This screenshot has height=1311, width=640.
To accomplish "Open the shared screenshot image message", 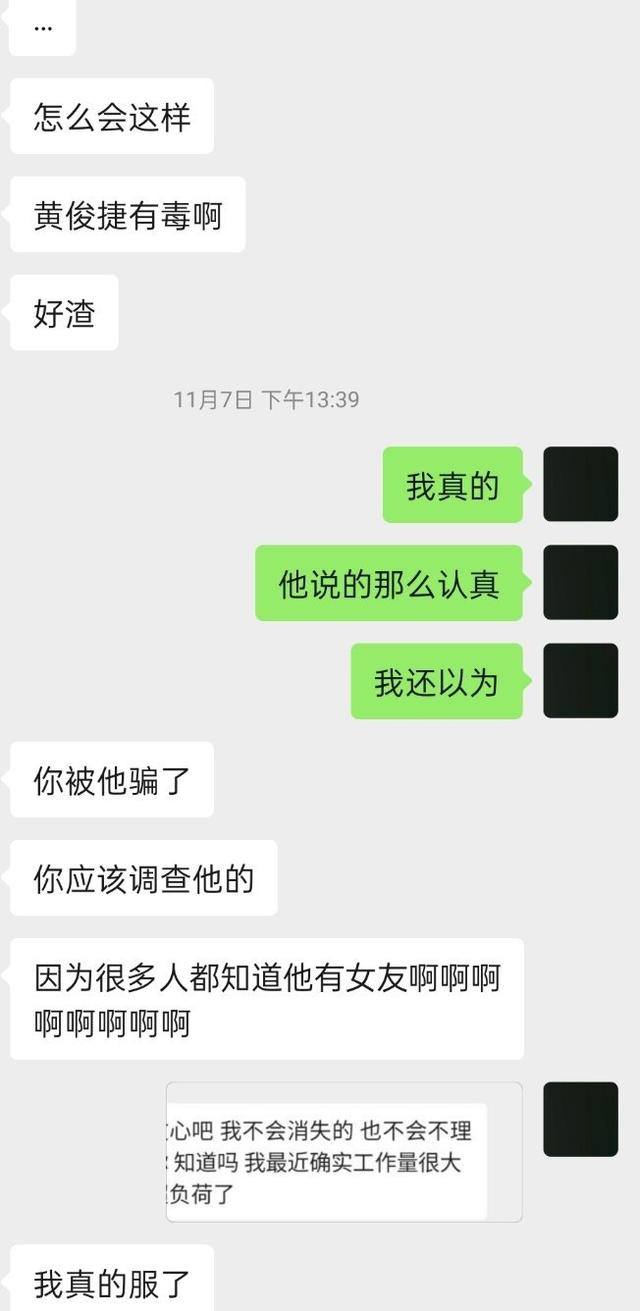I will coord(343,1151).
